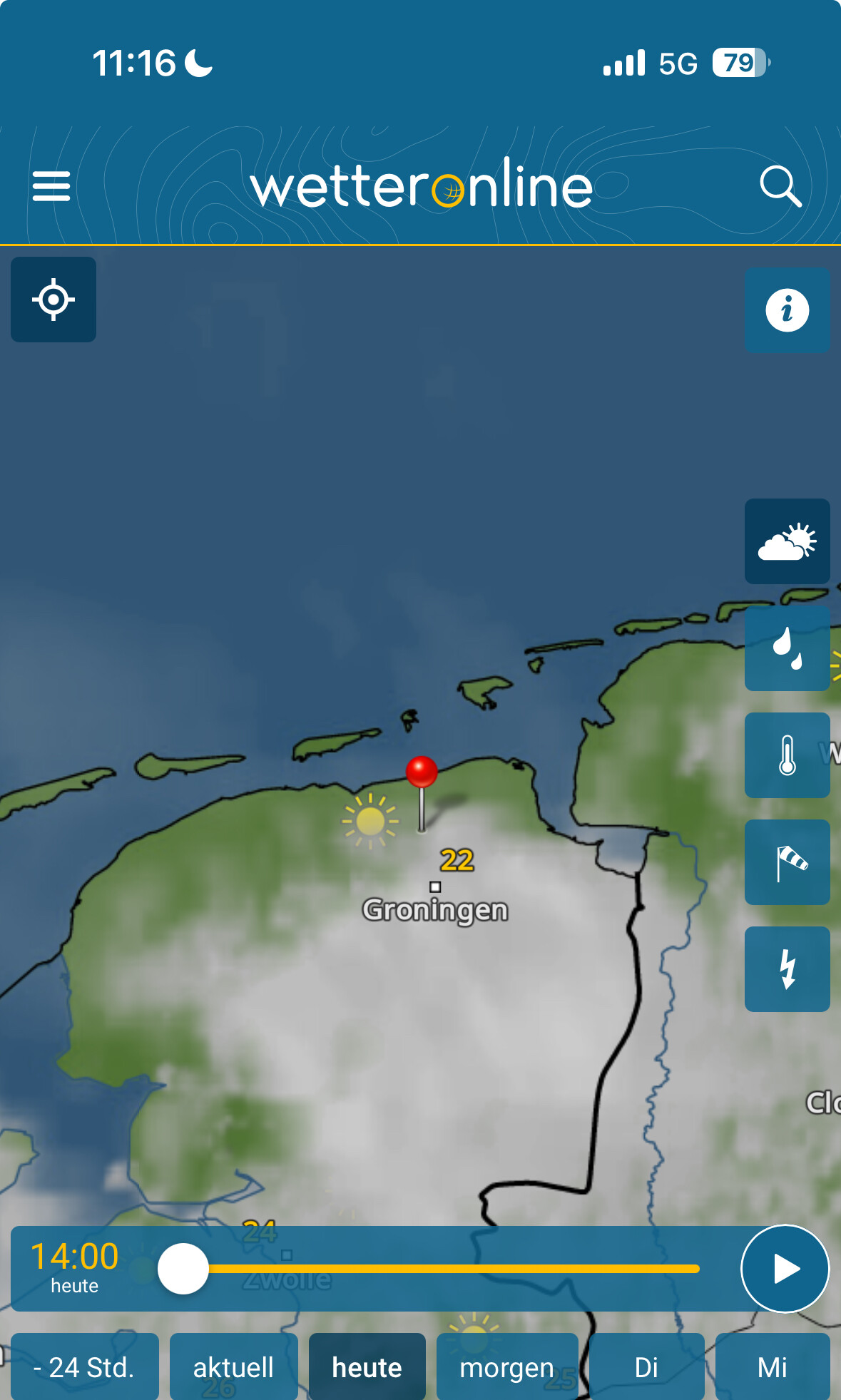Select the cloud and sun weather layer

coord(787,541)
